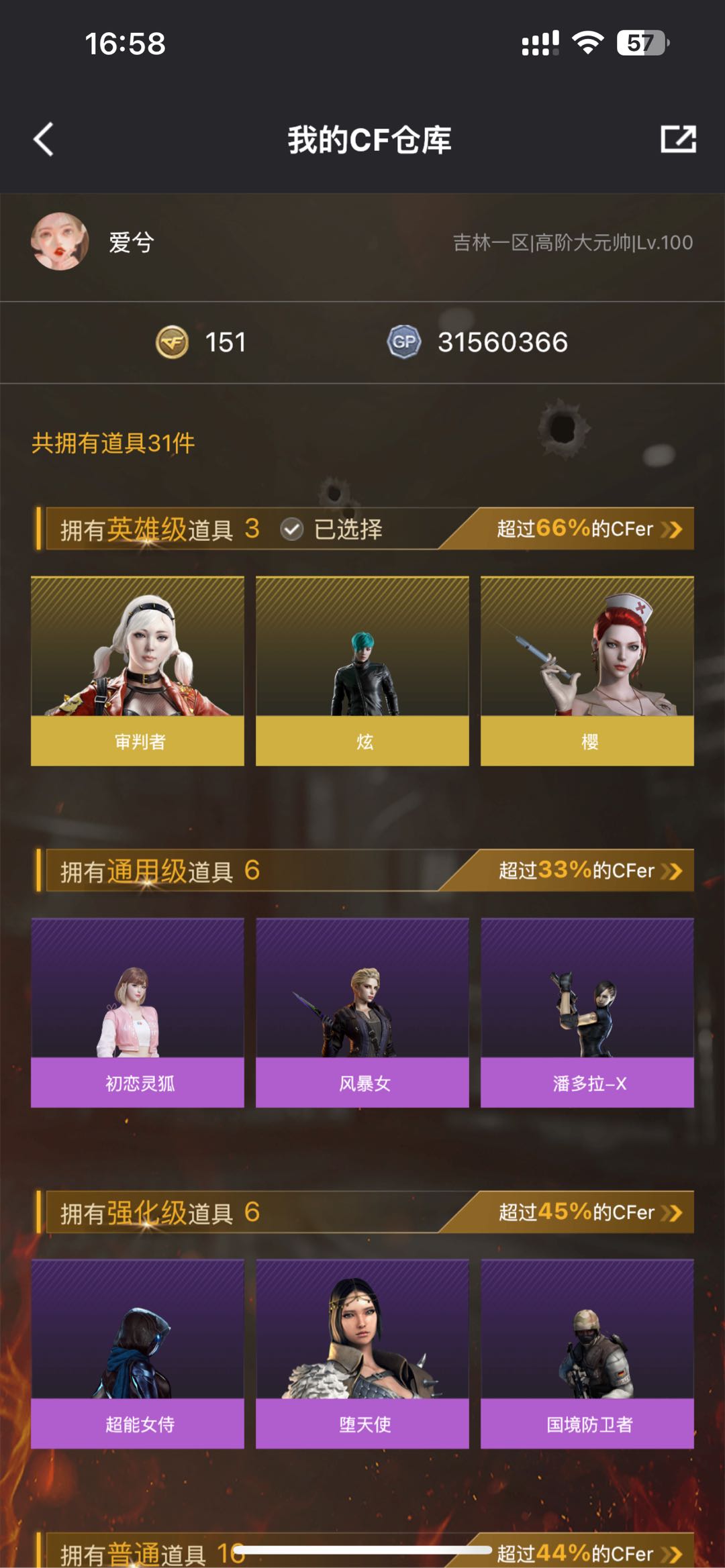Open the 炫 item card
The image size is (725, 1568).
pos(362,671)
